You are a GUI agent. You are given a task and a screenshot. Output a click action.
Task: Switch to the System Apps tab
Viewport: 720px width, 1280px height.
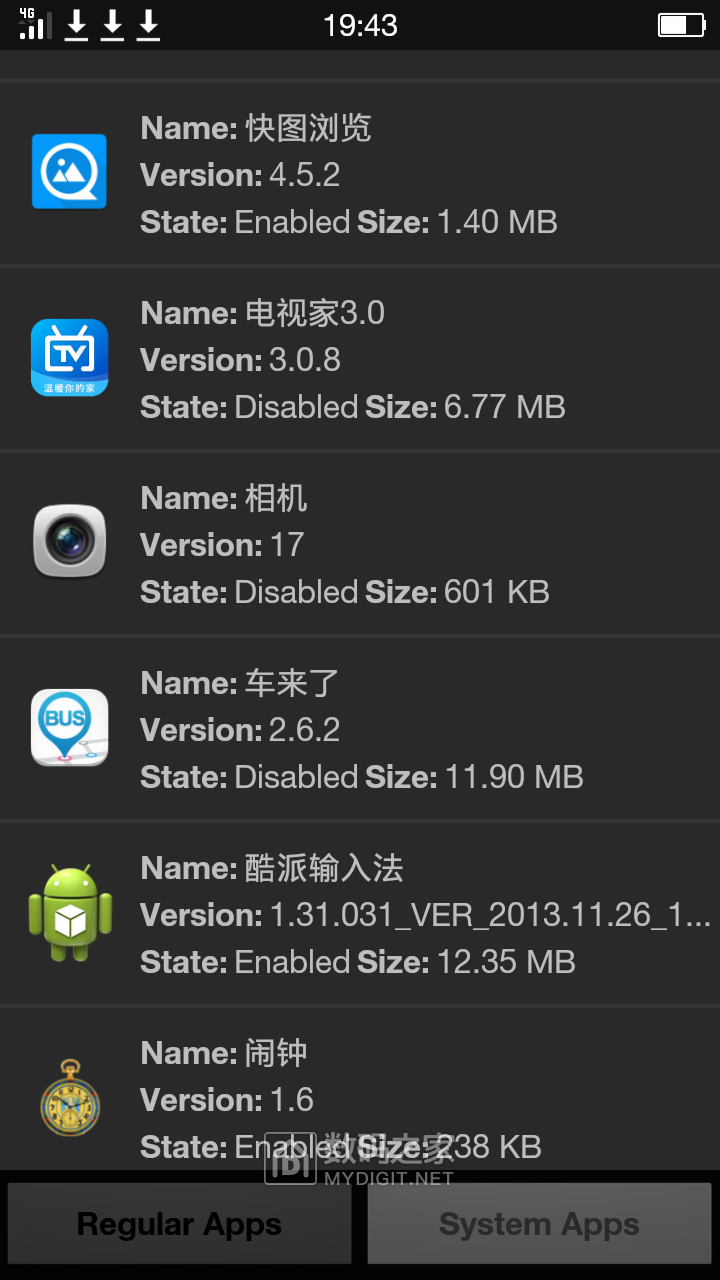coord(539,1224)
